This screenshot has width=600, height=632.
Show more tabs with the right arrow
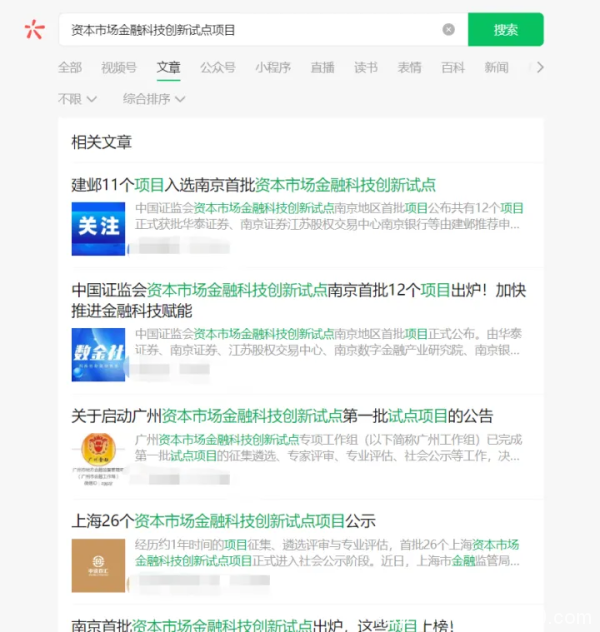(540, 68)
